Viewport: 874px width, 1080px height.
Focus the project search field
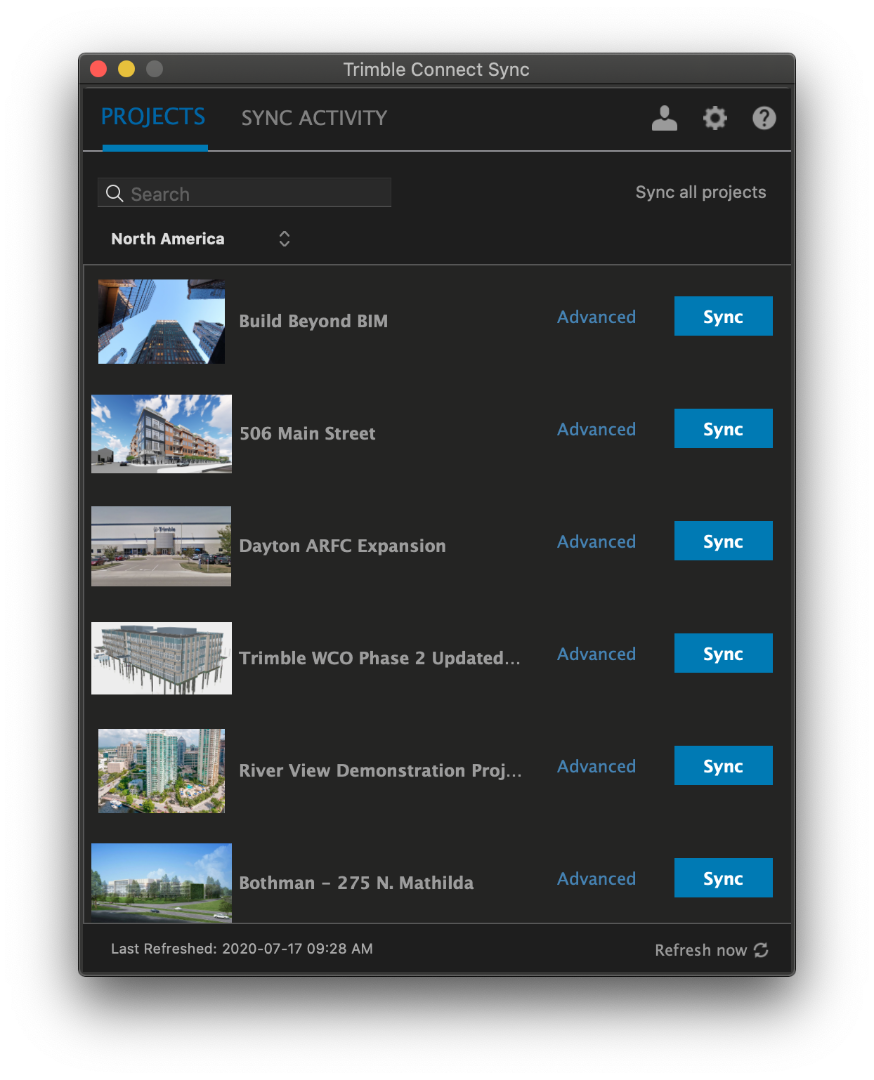tap(256, 194)
